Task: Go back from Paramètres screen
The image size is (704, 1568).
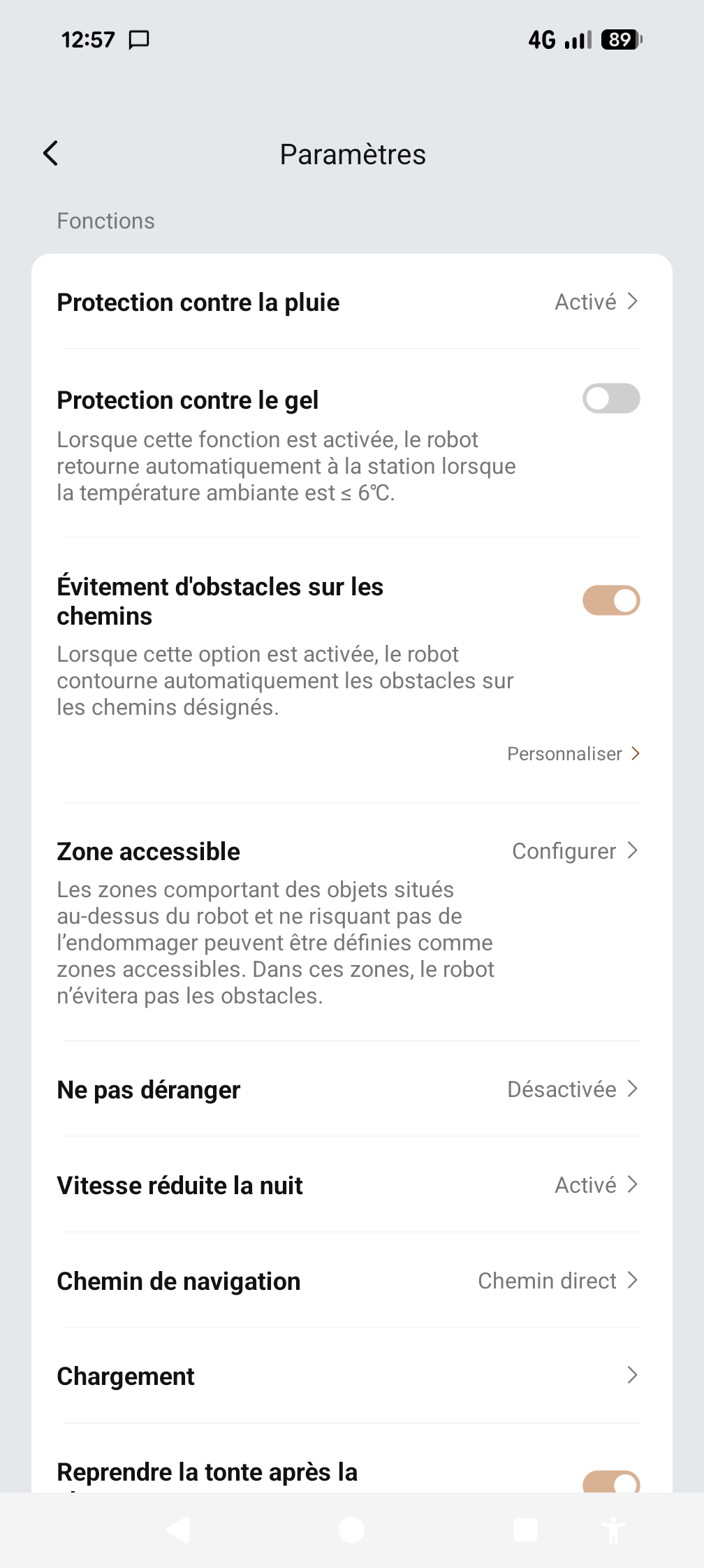Action: 50,153
